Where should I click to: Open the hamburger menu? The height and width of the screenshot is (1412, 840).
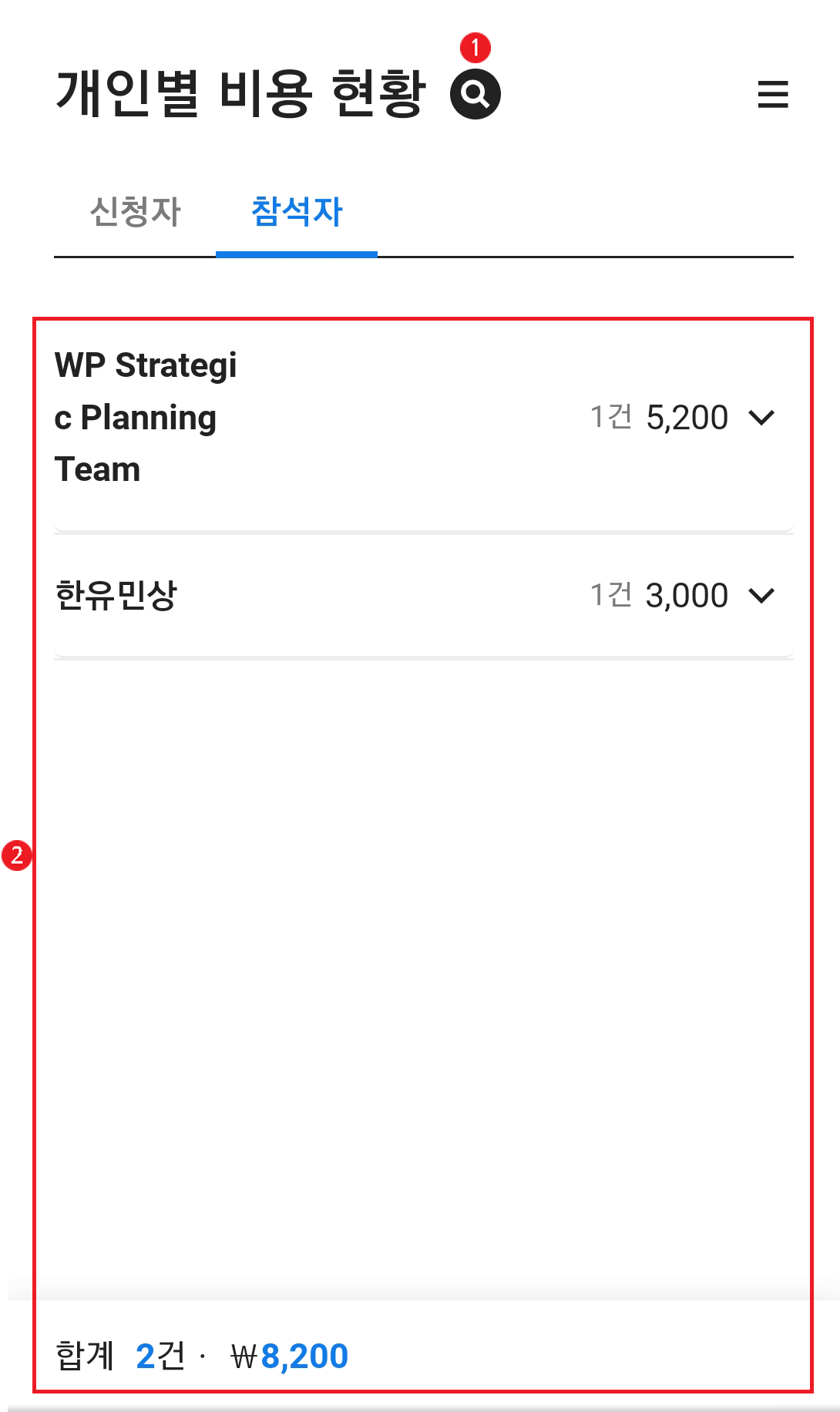pyautogui.click(x=773, y=94)
